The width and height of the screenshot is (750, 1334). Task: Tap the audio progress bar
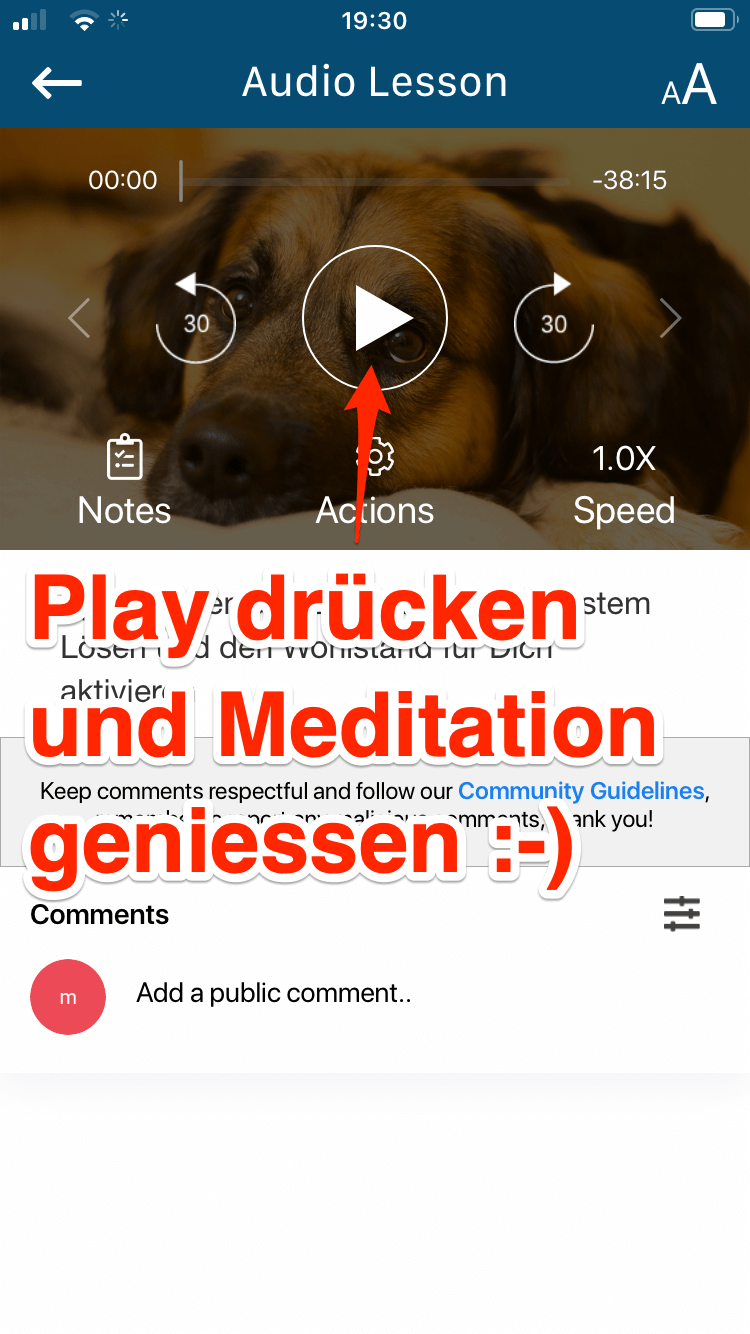tap(375, 181)
